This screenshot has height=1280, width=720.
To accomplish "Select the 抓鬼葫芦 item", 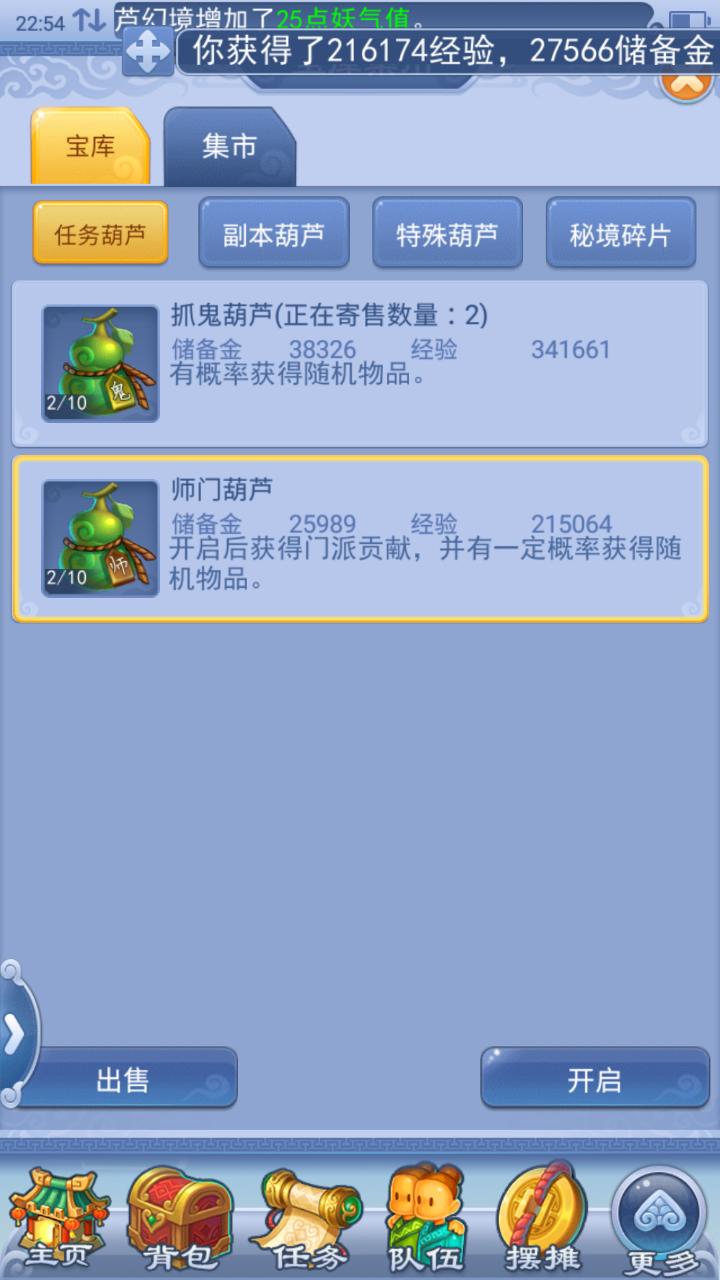I will [360, 363].
